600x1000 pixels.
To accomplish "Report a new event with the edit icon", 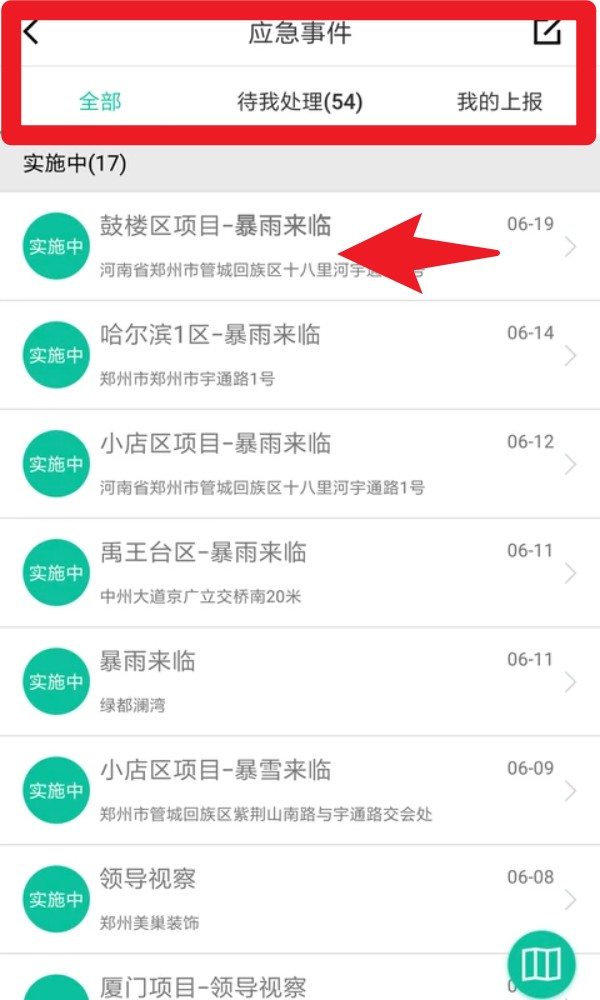I will (546, 31).
